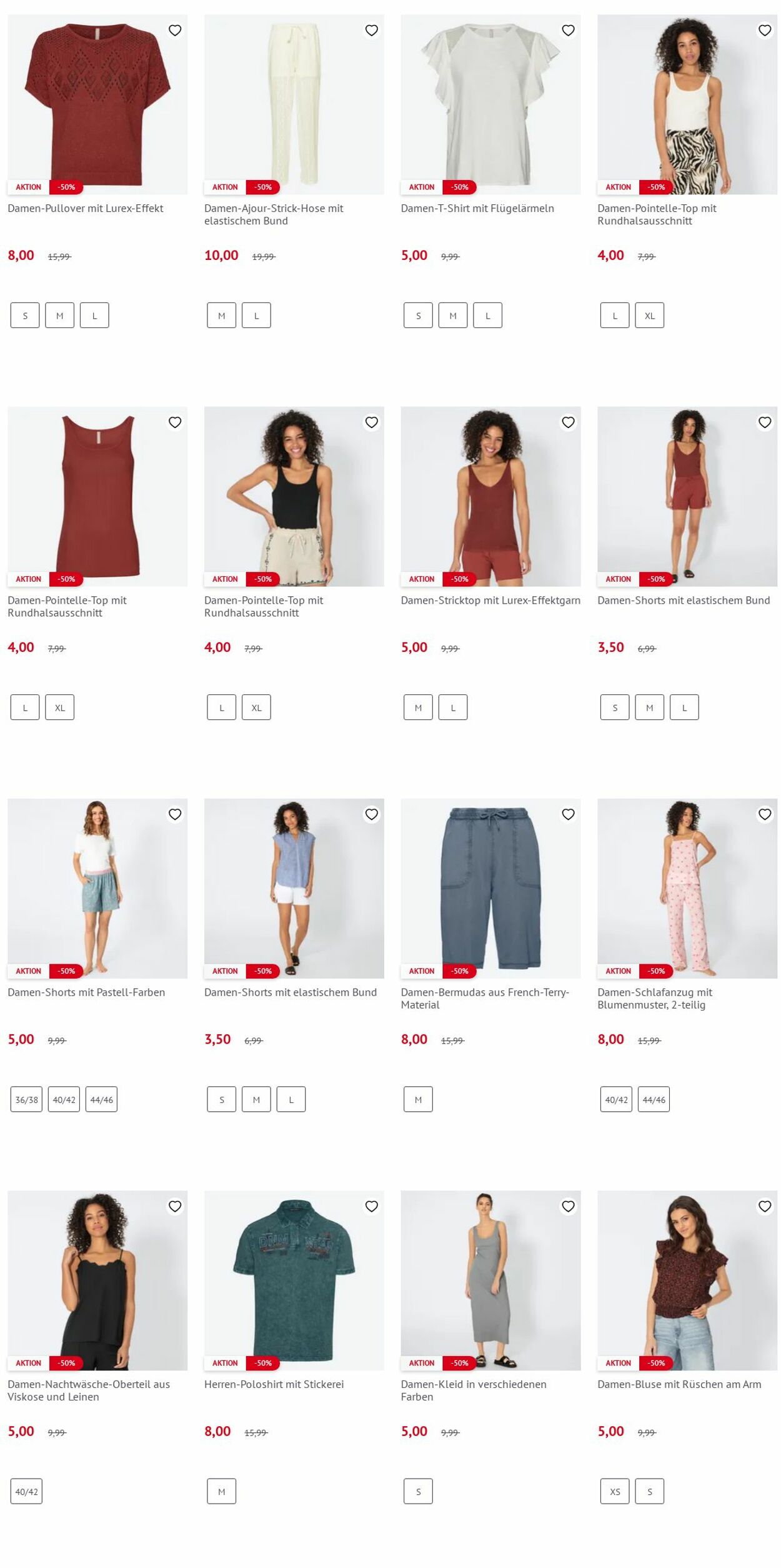Heart the Damen-Schlafanzug mit Blumenmuster

click(765, 814)
